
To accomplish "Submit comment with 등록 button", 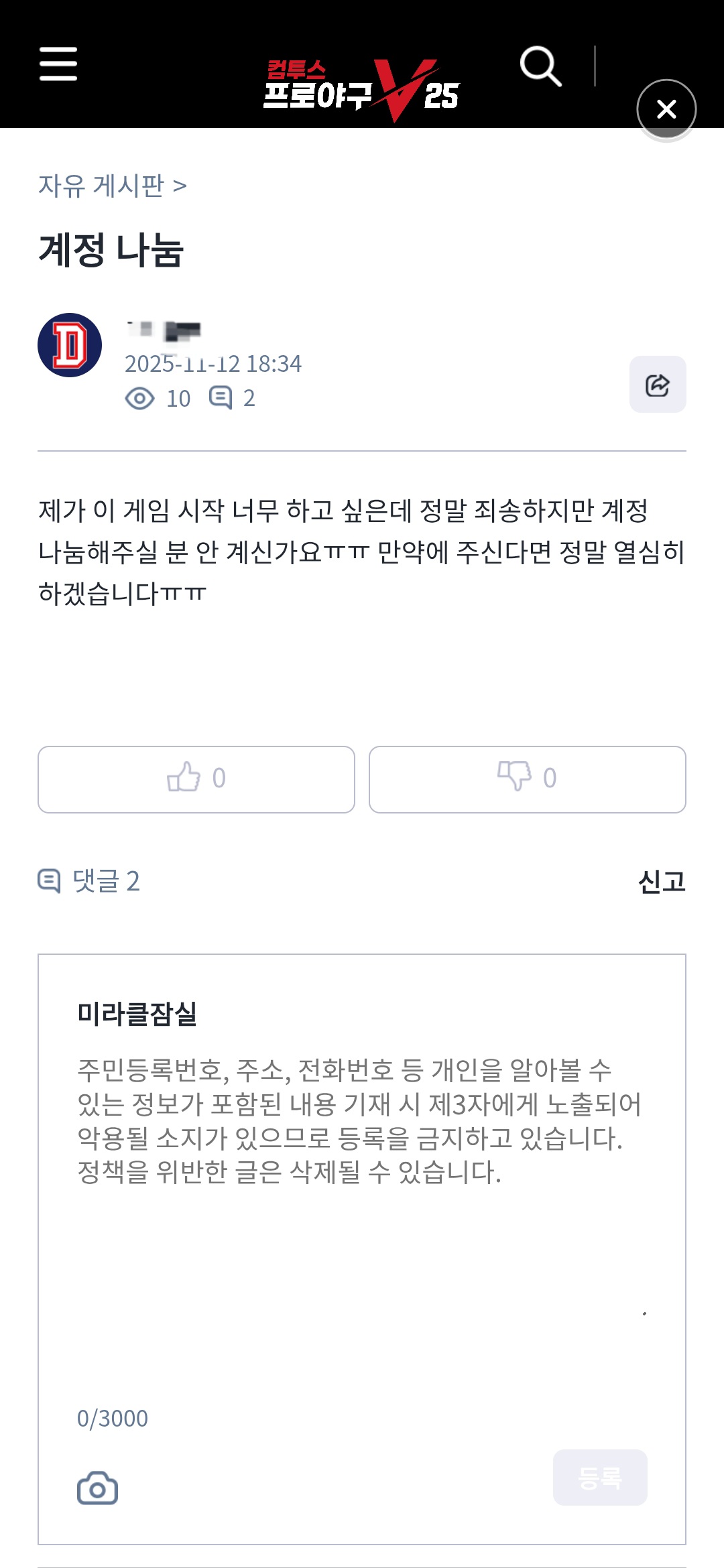I will pos(599,1478).
